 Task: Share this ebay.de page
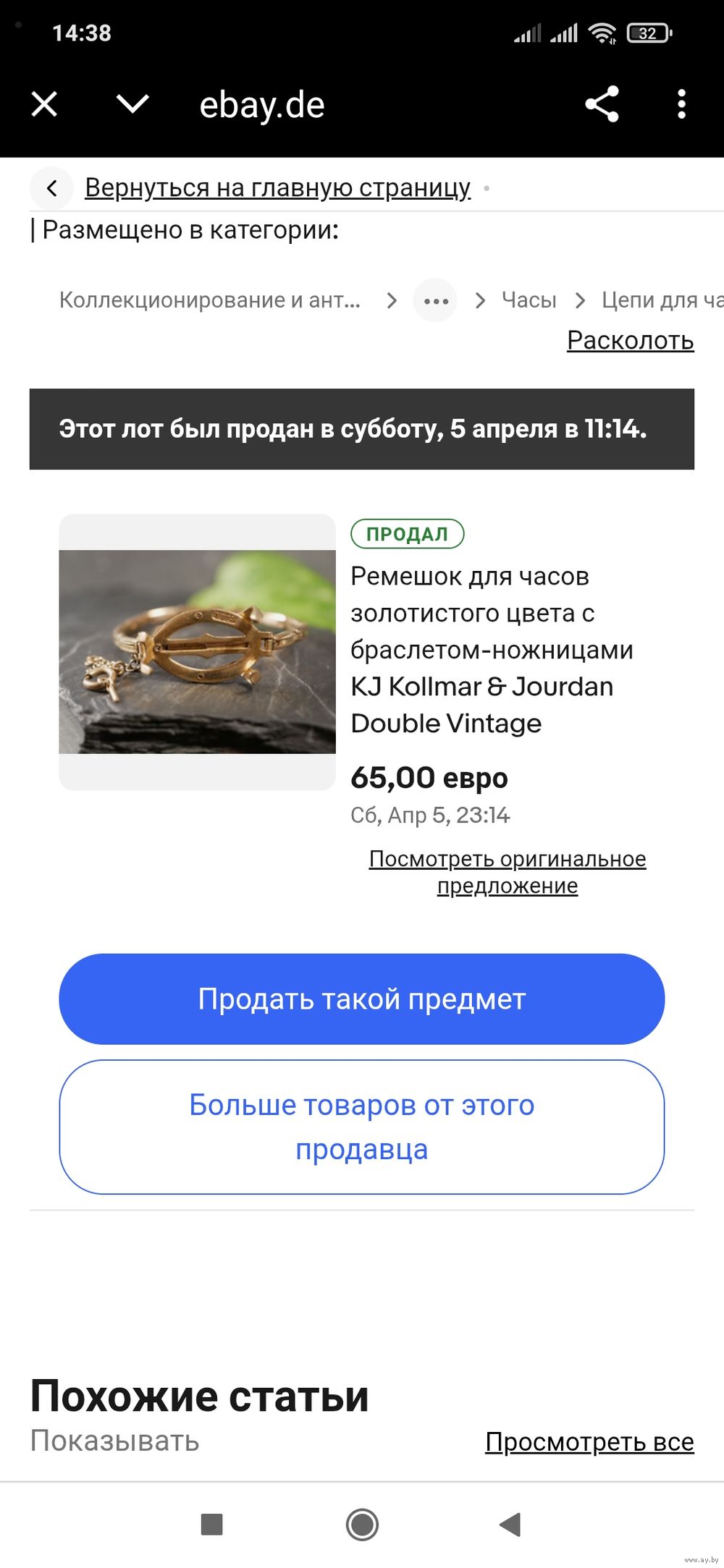602,104
